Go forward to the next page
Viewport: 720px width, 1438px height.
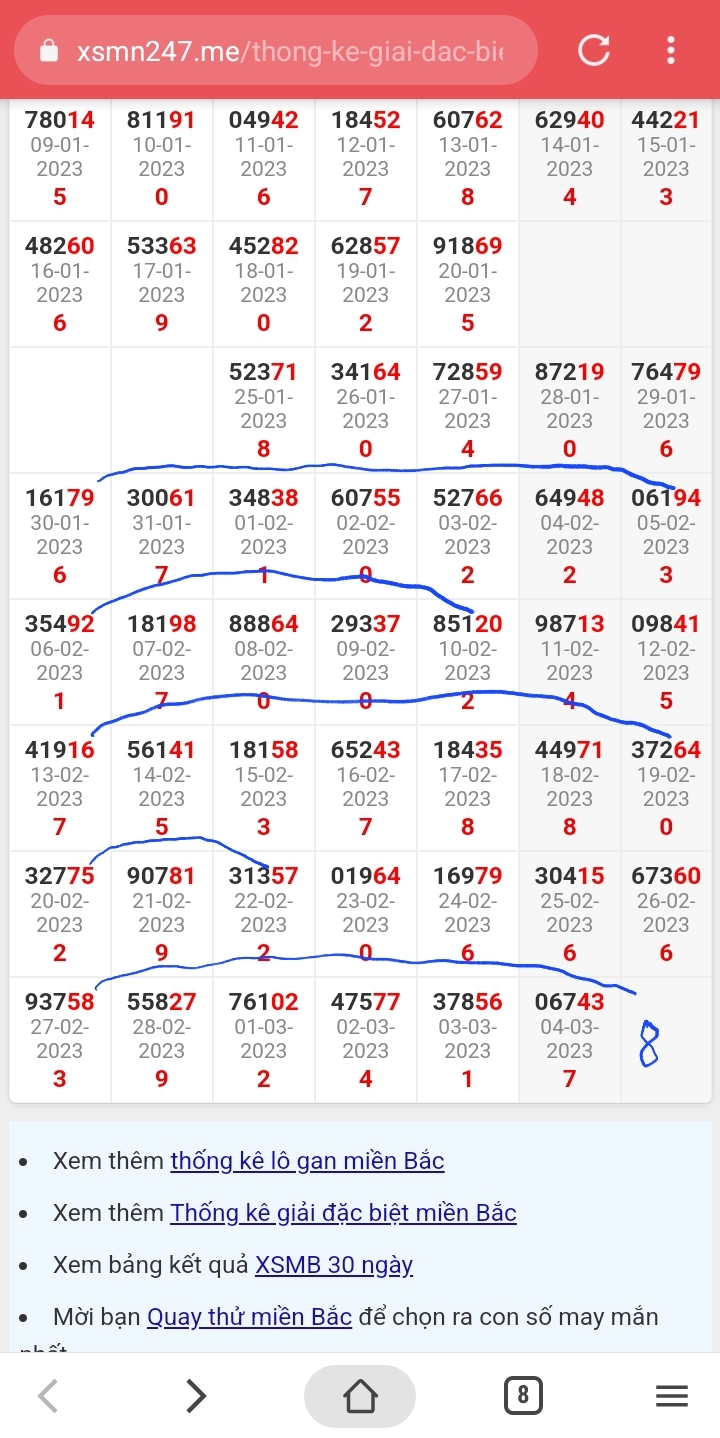pos(196,1395)
